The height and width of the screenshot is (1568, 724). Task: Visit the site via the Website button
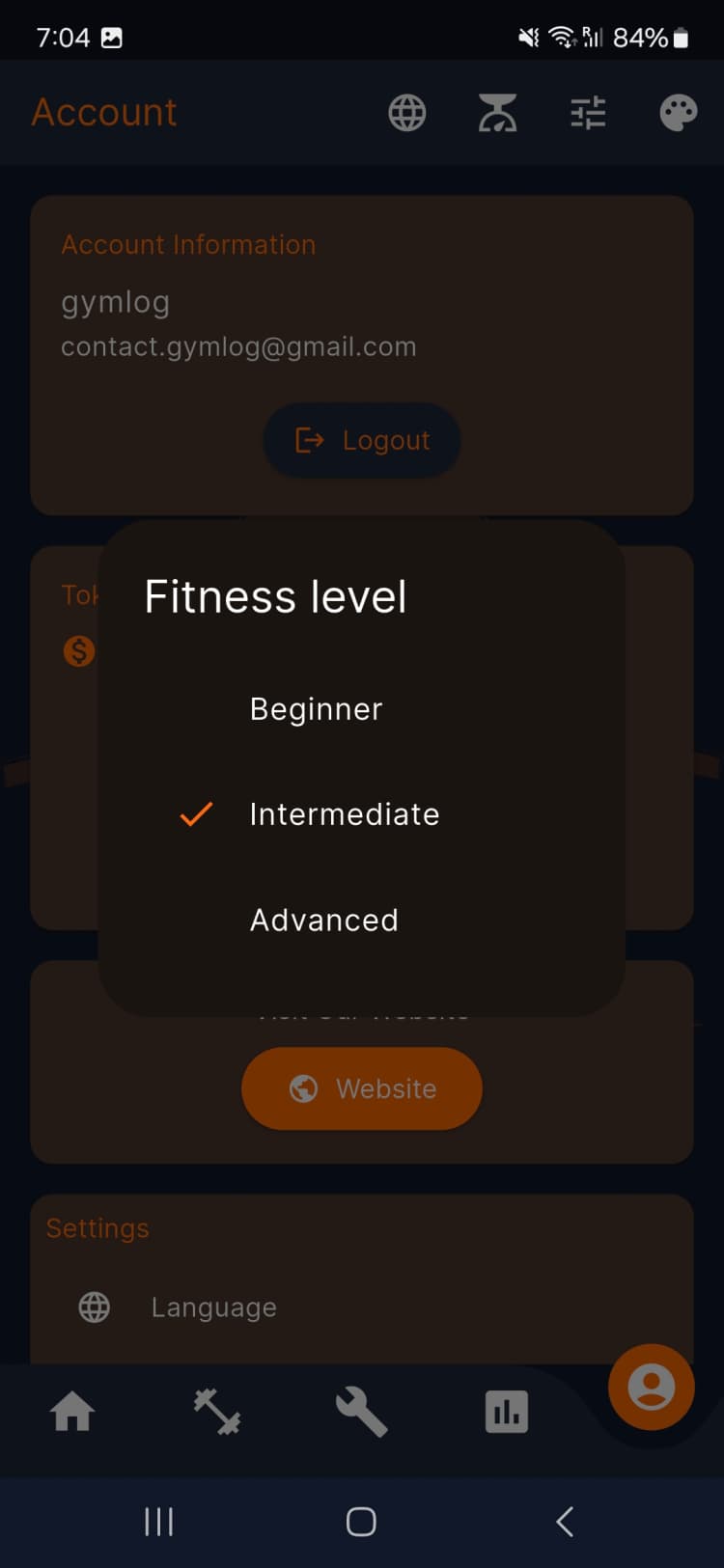[x=362, y=1088]
